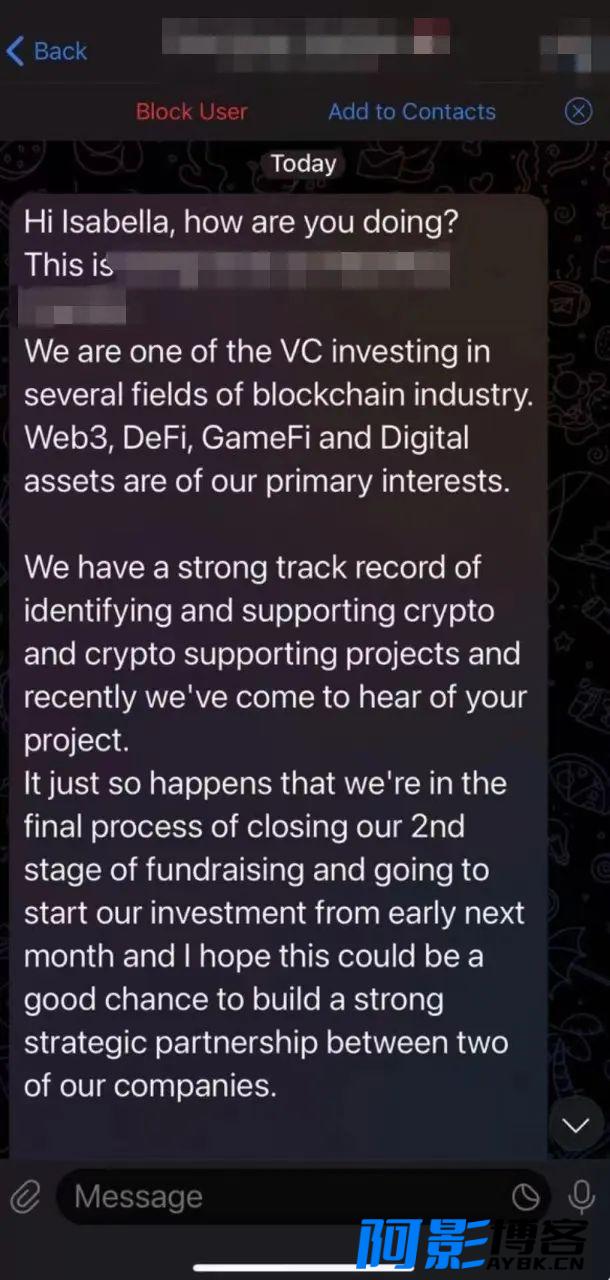Go back to the chat list
The width and height of the screenshot is (610, 1280).
pyautogui.click(x=46, y=51)
